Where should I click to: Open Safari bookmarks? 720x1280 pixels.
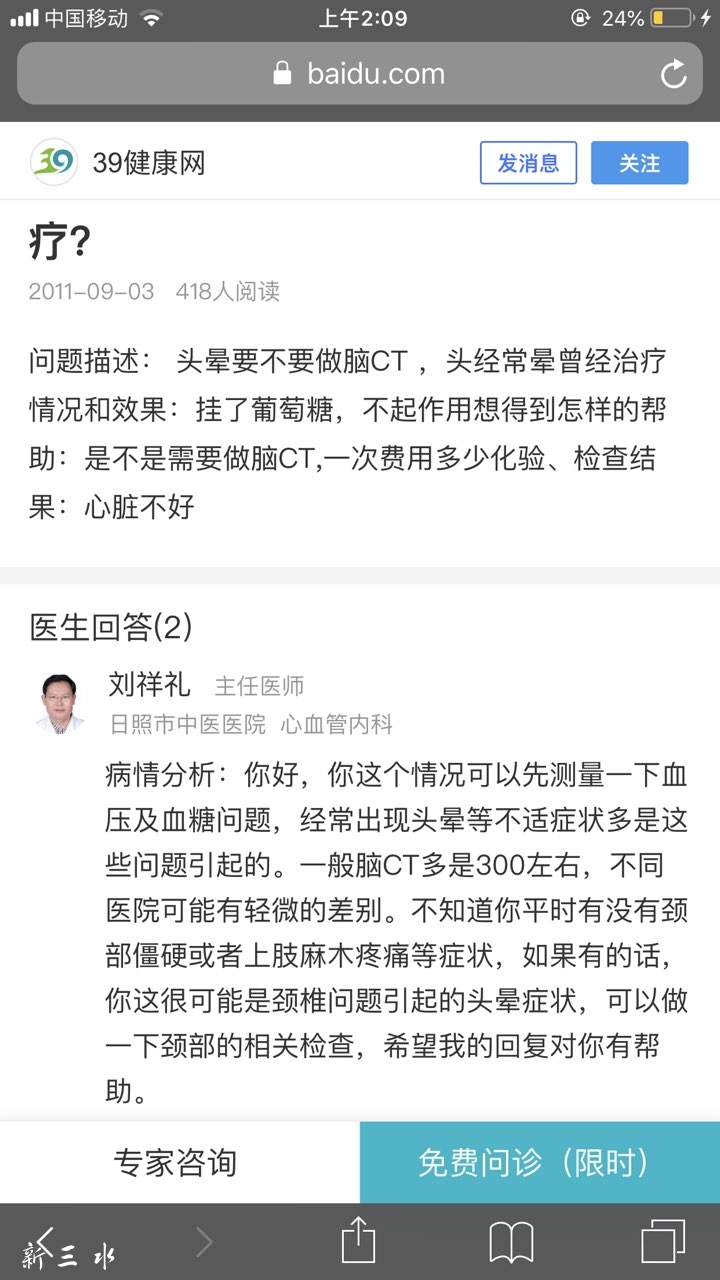click(511, 1242)
